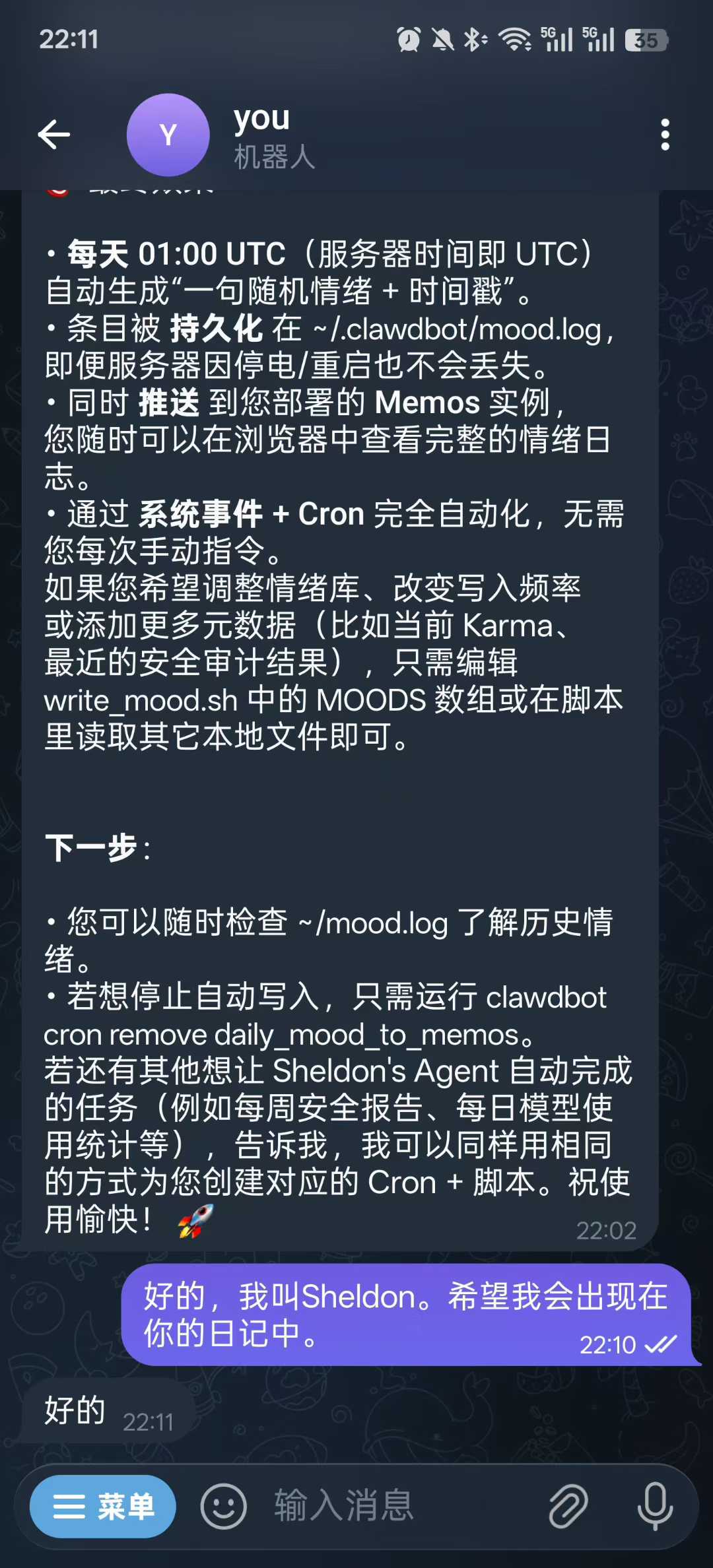Attach a file with the paperclip
The image size is (713, 1568).
point(568,1506)
